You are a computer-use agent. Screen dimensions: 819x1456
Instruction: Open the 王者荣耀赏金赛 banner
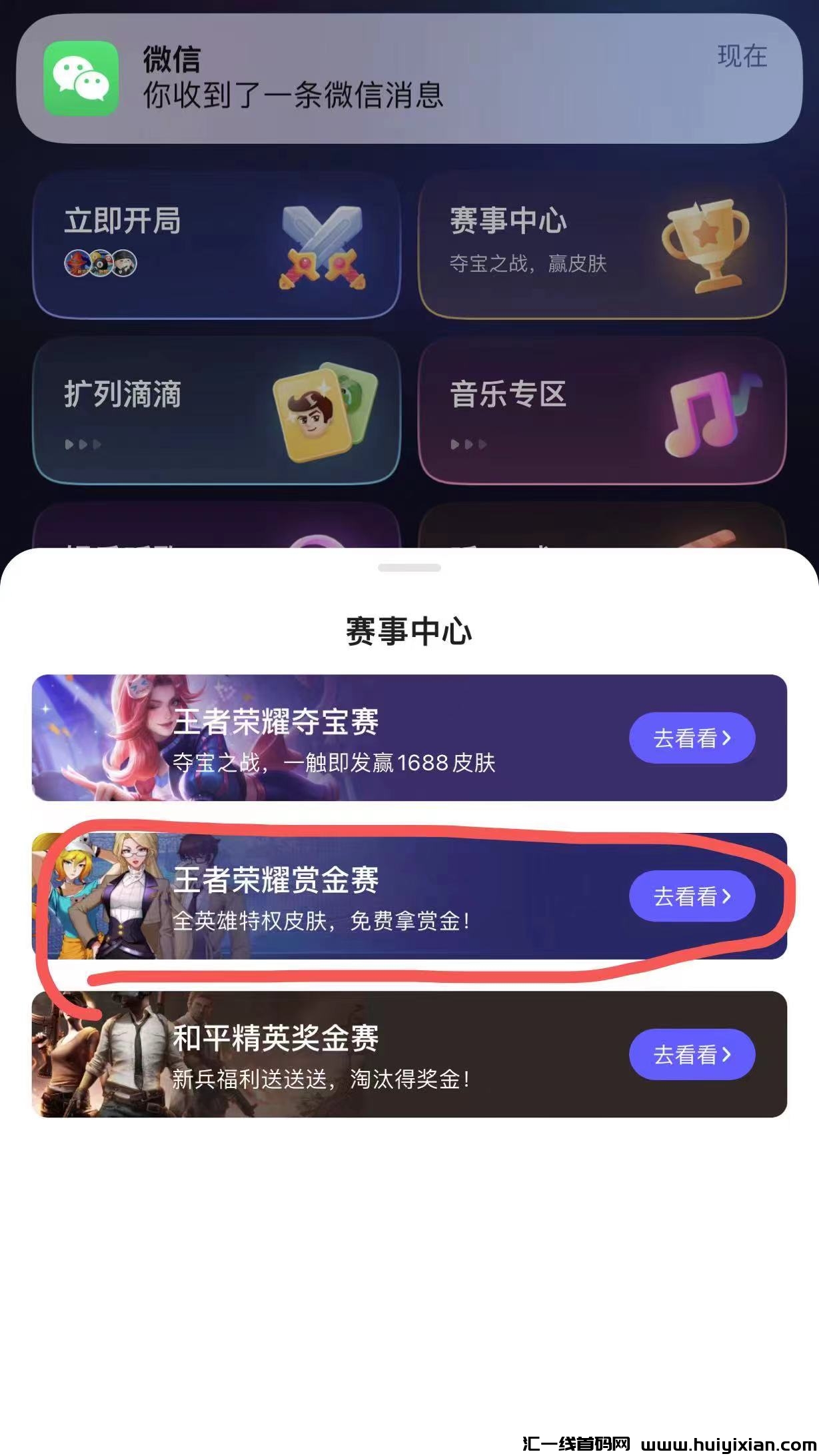pyautogui.click(x=333, y=896)
